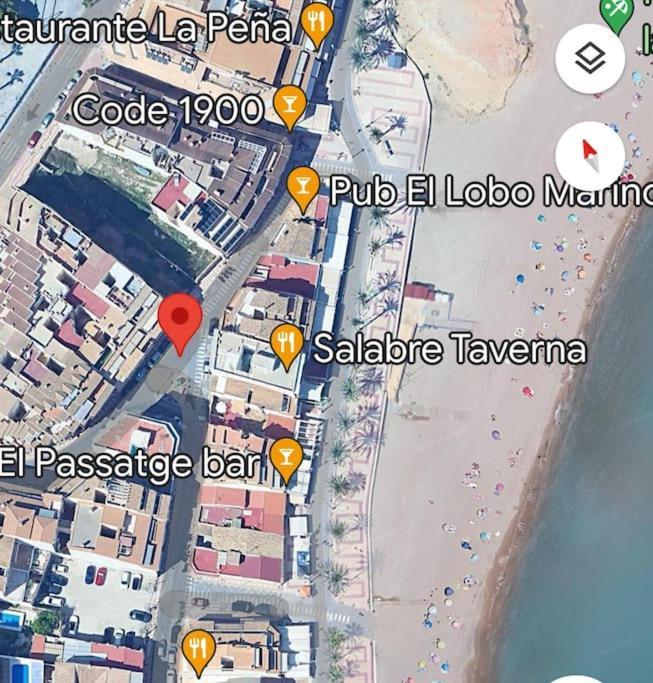Open the map layers button
This screenshot has width=653, height=683.
coord(590,59)
